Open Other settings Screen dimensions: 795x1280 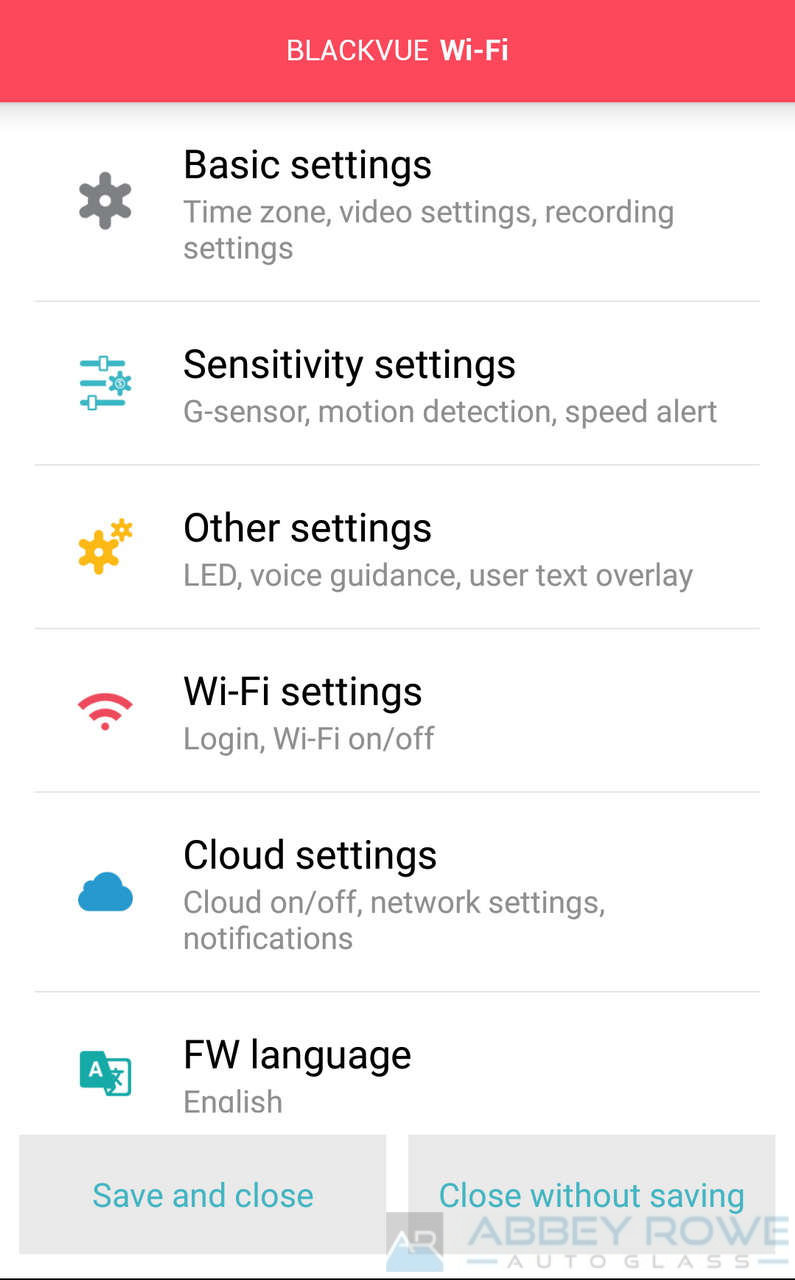click(x=397, y=548)
